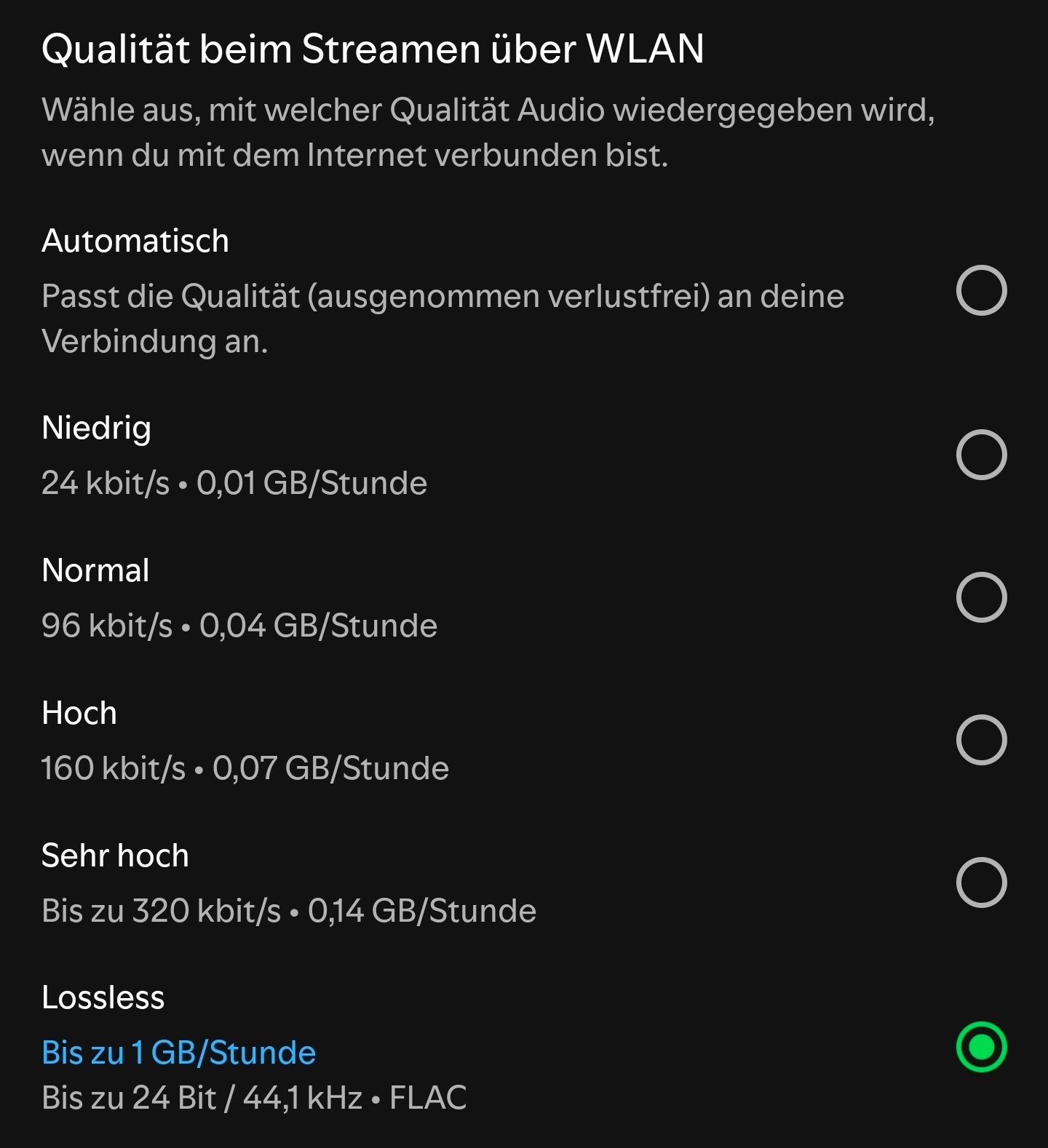Tap the selected Lossless radio button
The width and height of the screenshot is (1048, 1148).
tap(981, 1047)
